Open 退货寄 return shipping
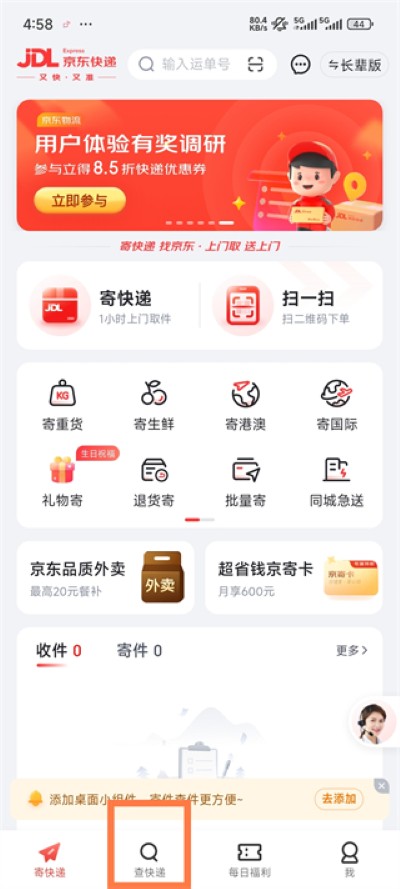Image resolution: width=400 pixels, height=889 pixels. (x=154, y=481)
